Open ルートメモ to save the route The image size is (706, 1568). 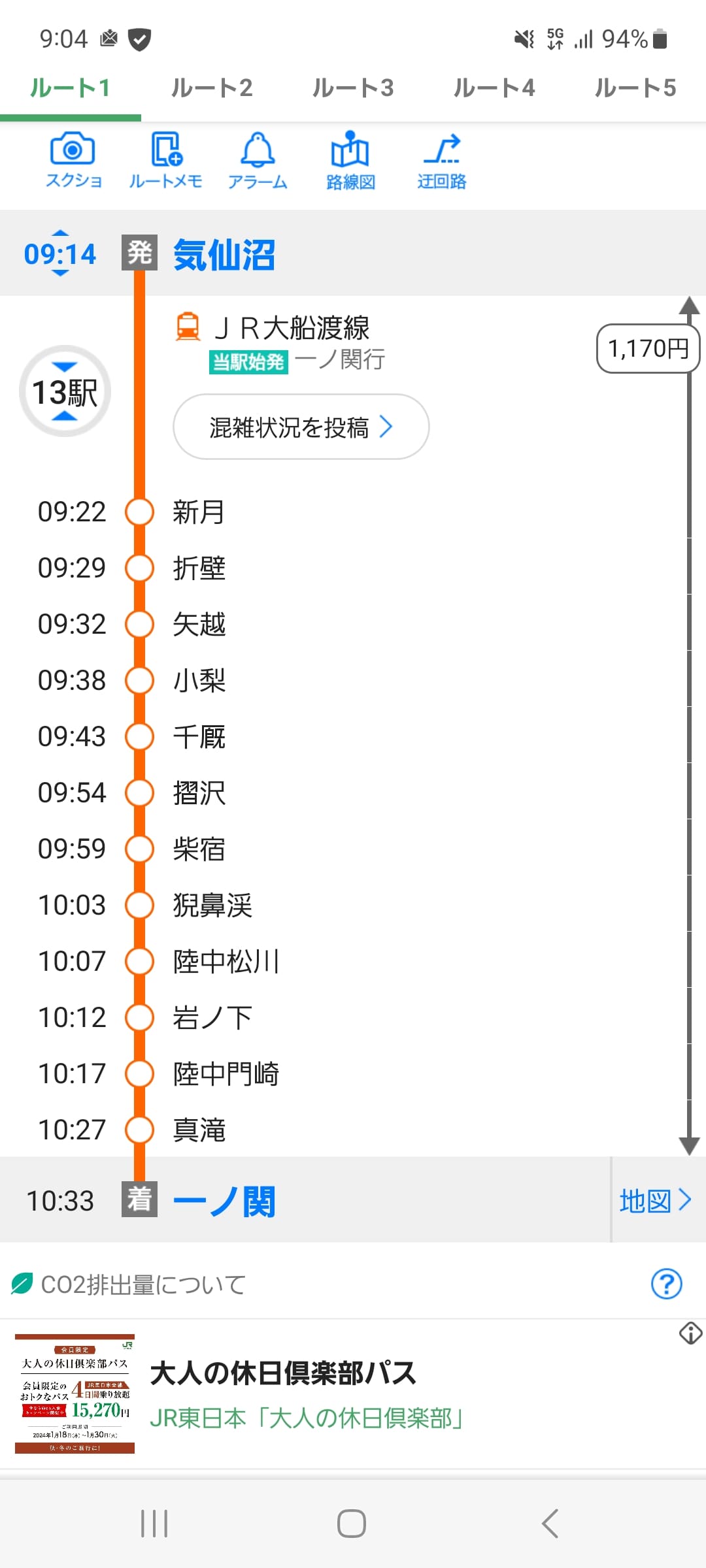[x=165, y=161]
